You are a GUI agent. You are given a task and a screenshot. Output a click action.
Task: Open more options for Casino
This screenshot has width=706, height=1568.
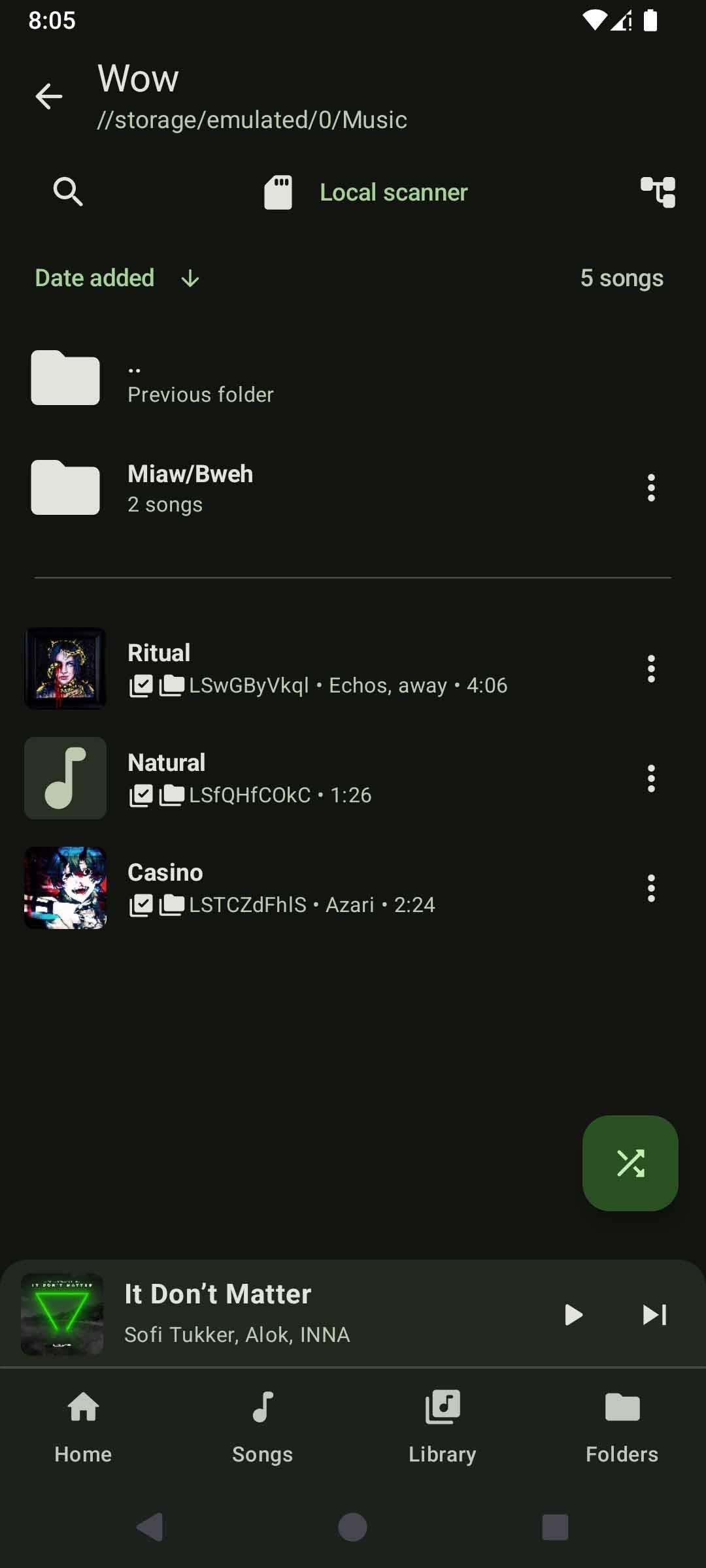[x=651, y=888]
